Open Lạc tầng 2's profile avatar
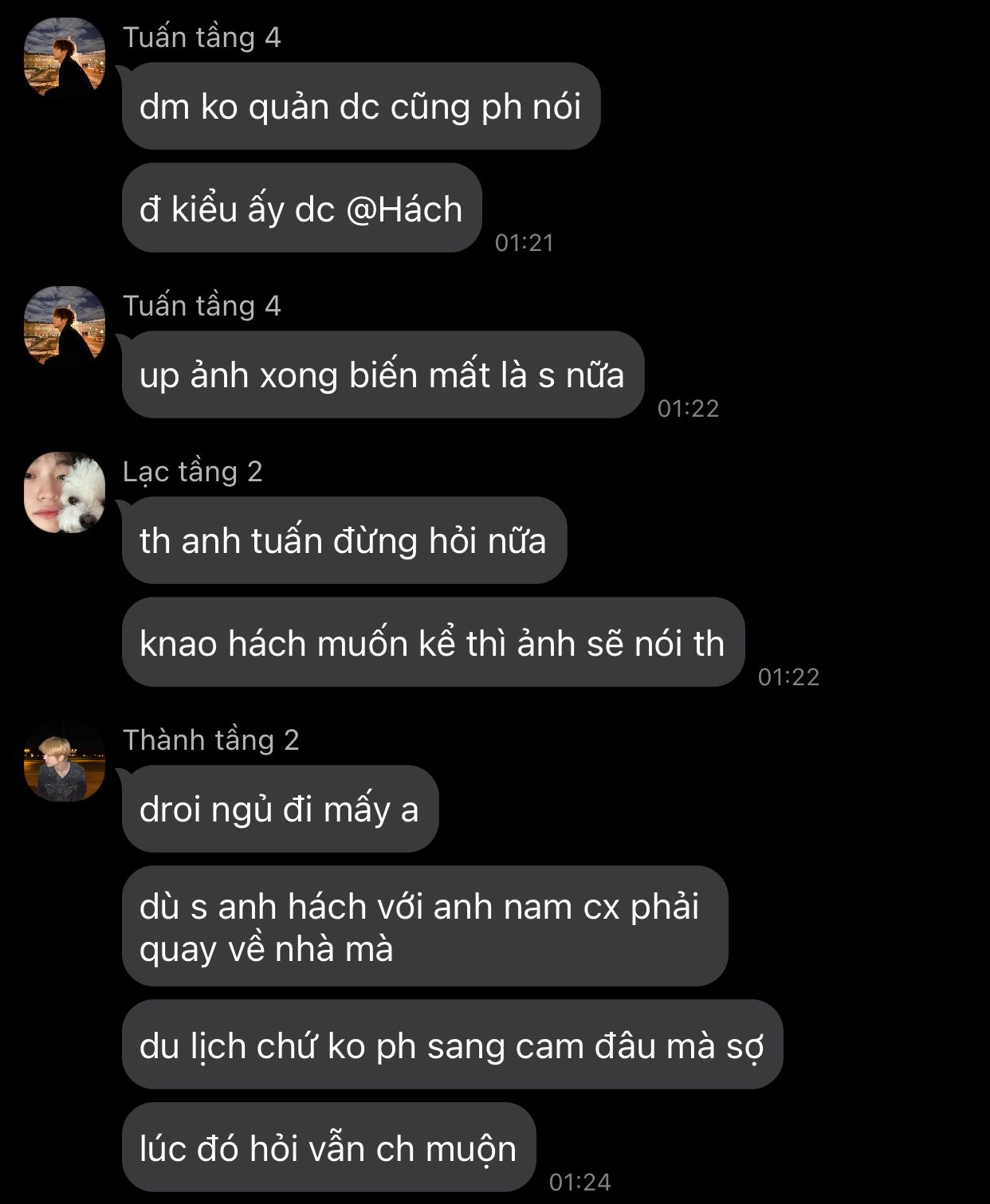990x1204 pixels. [65, 492]
